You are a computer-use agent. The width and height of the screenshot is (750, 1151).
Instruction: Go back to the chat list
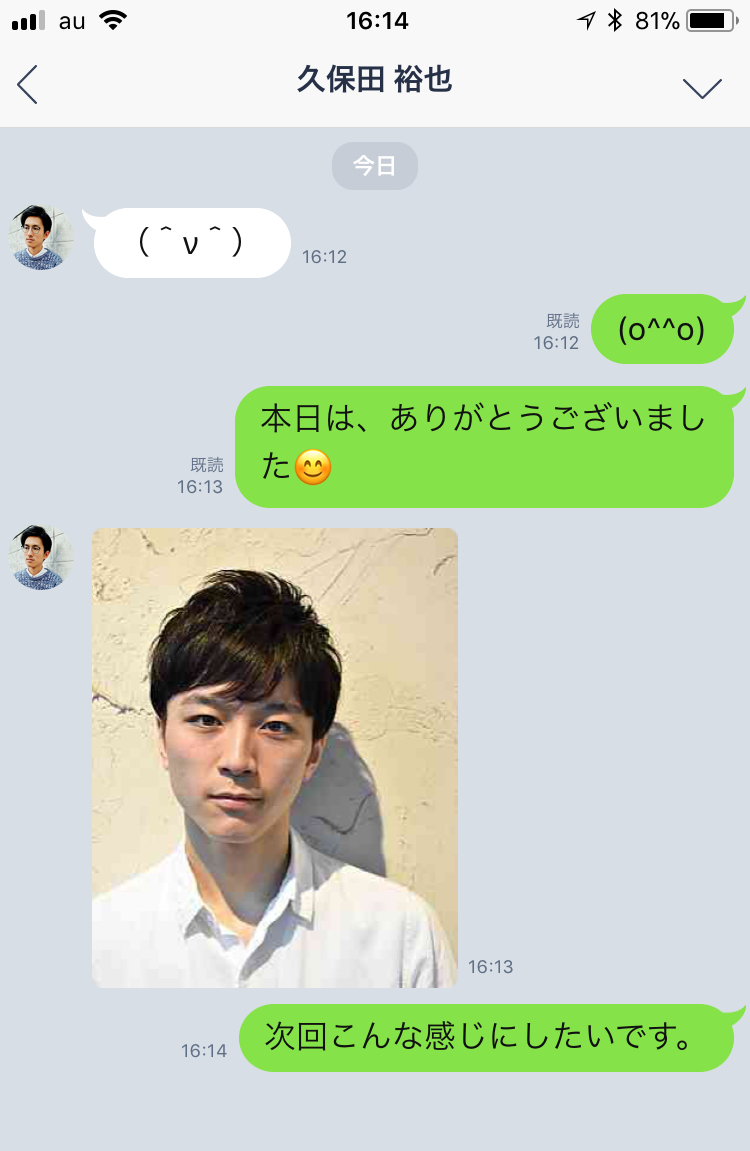28,85
